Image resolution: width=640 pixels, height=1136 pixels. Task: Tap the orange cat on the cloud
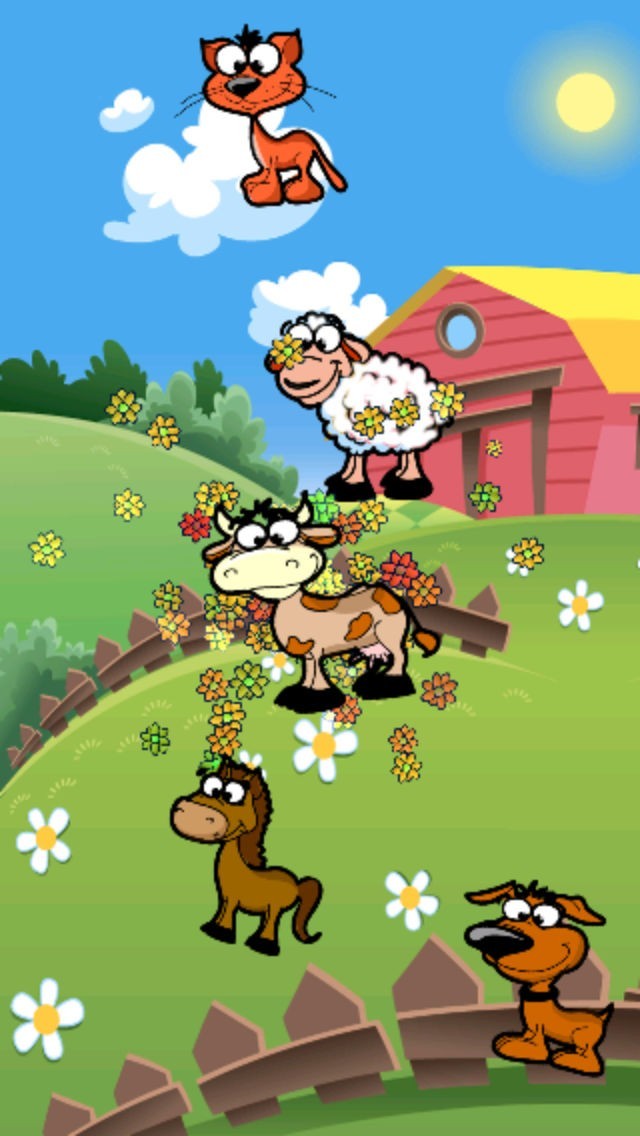(264, 115)
